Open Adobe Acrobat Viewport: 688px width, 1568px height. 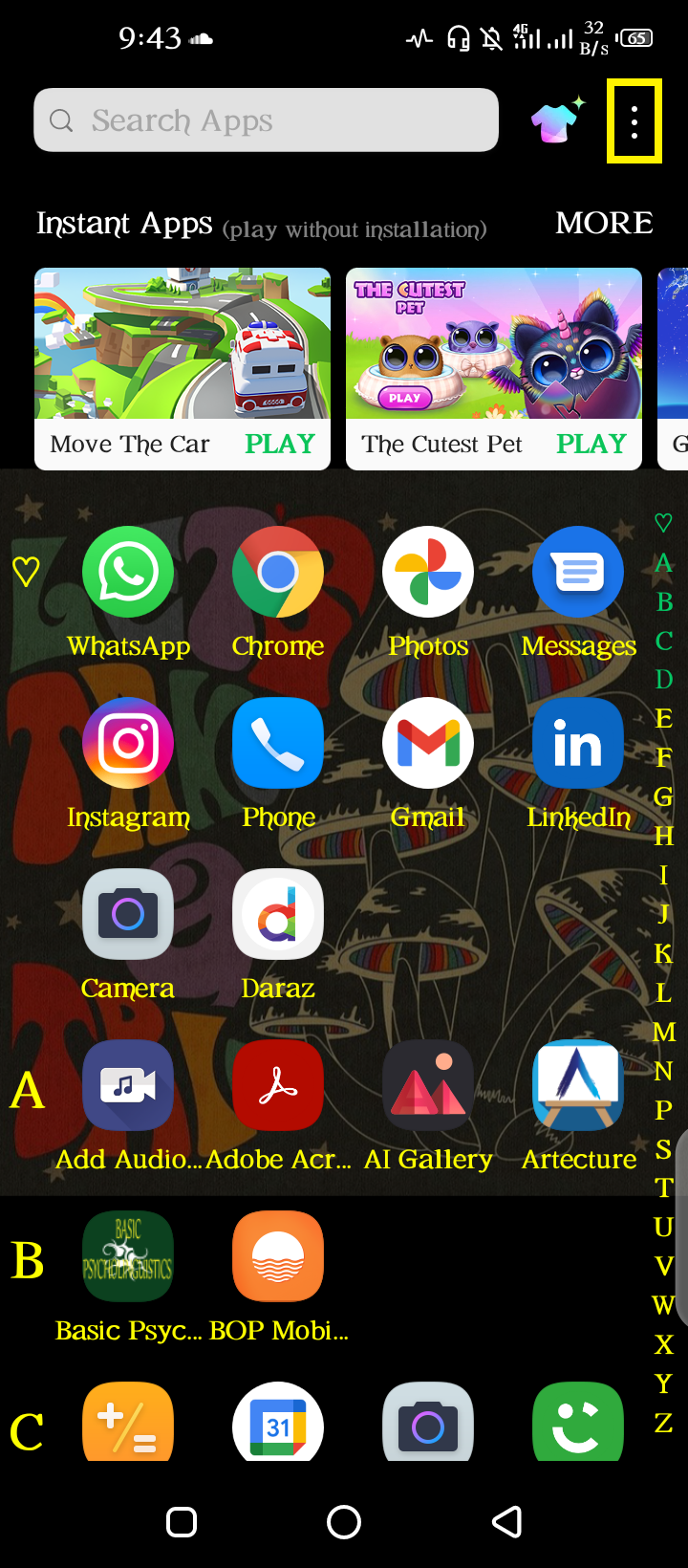pyautogui.click(x=278, y=1106)
